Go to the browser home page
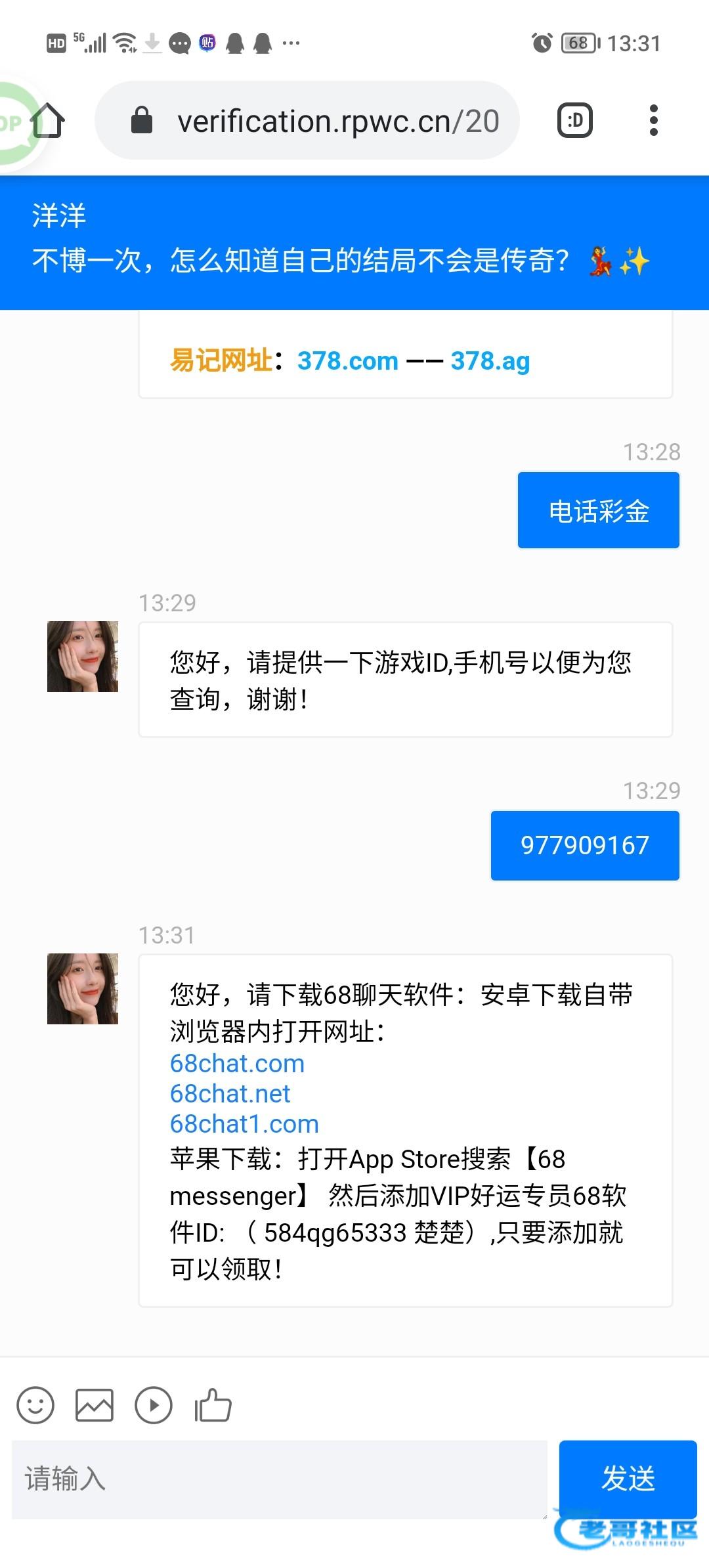Screen dimensions: 709x1568 pyautogui.click(x=48, y=121)
